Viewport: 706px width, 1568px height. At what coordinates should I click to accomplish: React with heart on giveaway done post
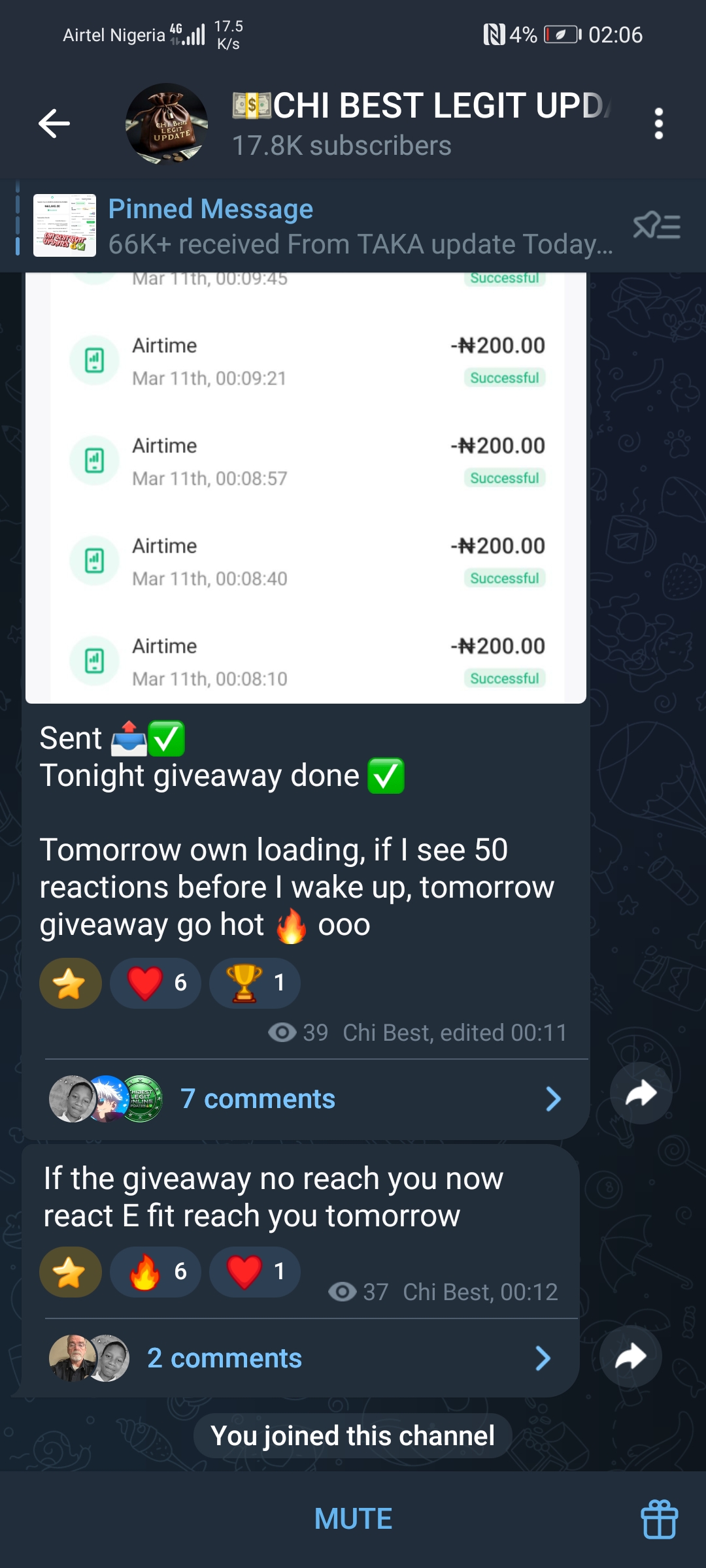pyautogui.click(x=156, y=983)
